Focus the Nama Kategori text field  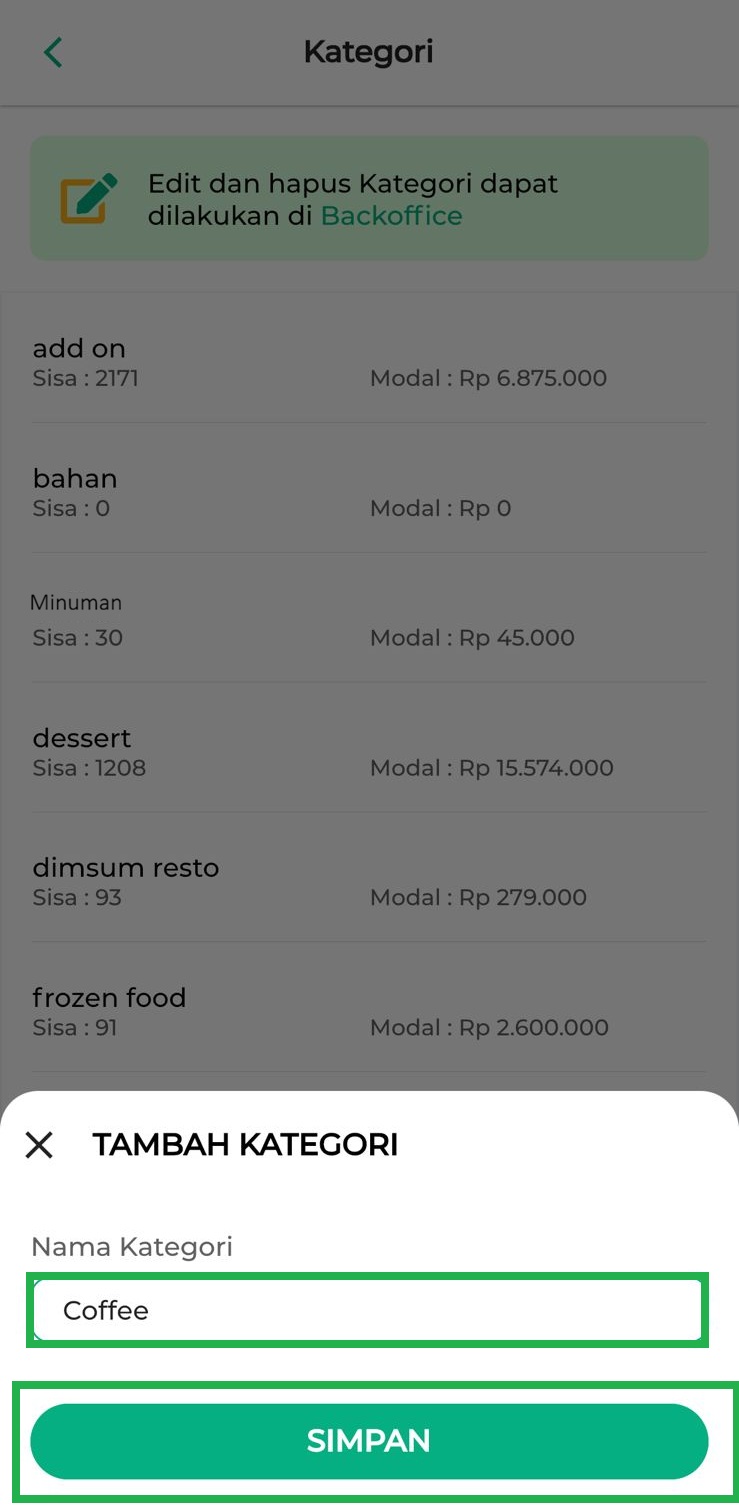(368, 1310)
